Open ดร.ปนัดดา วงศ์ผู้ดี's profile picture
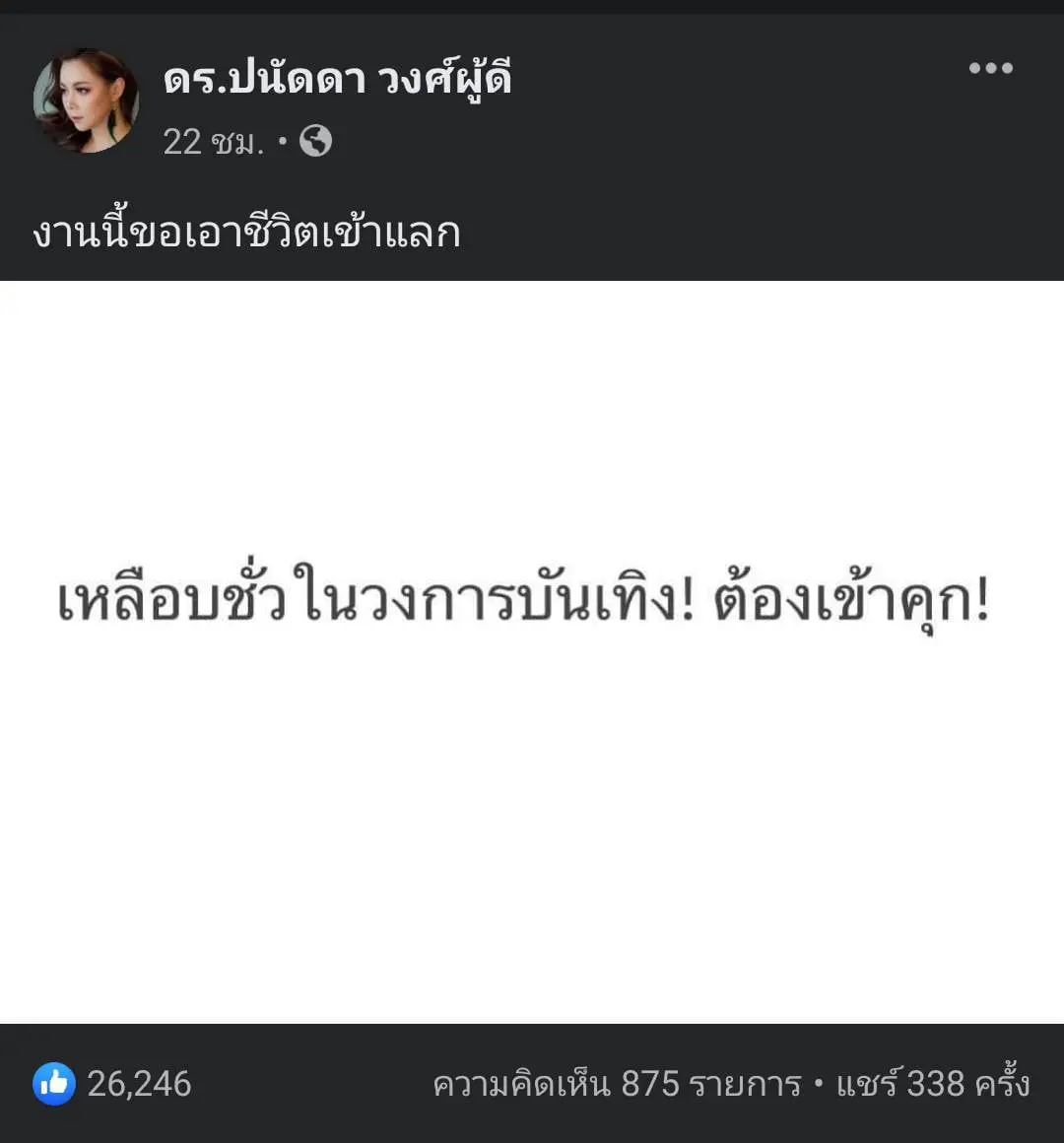The height and width of the screenshot is (1143, 1064). tap(86, 101)
